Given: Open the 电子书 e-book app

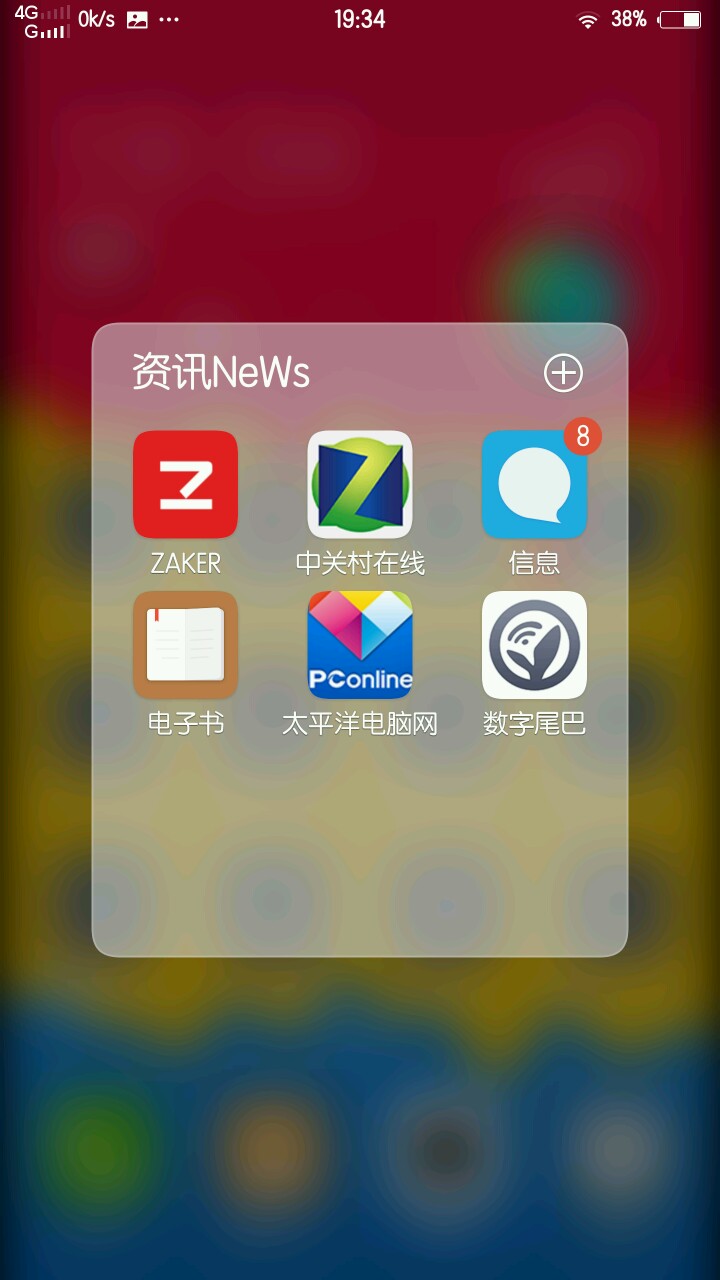Looking at the screenshot, I should tap(185, 645).
